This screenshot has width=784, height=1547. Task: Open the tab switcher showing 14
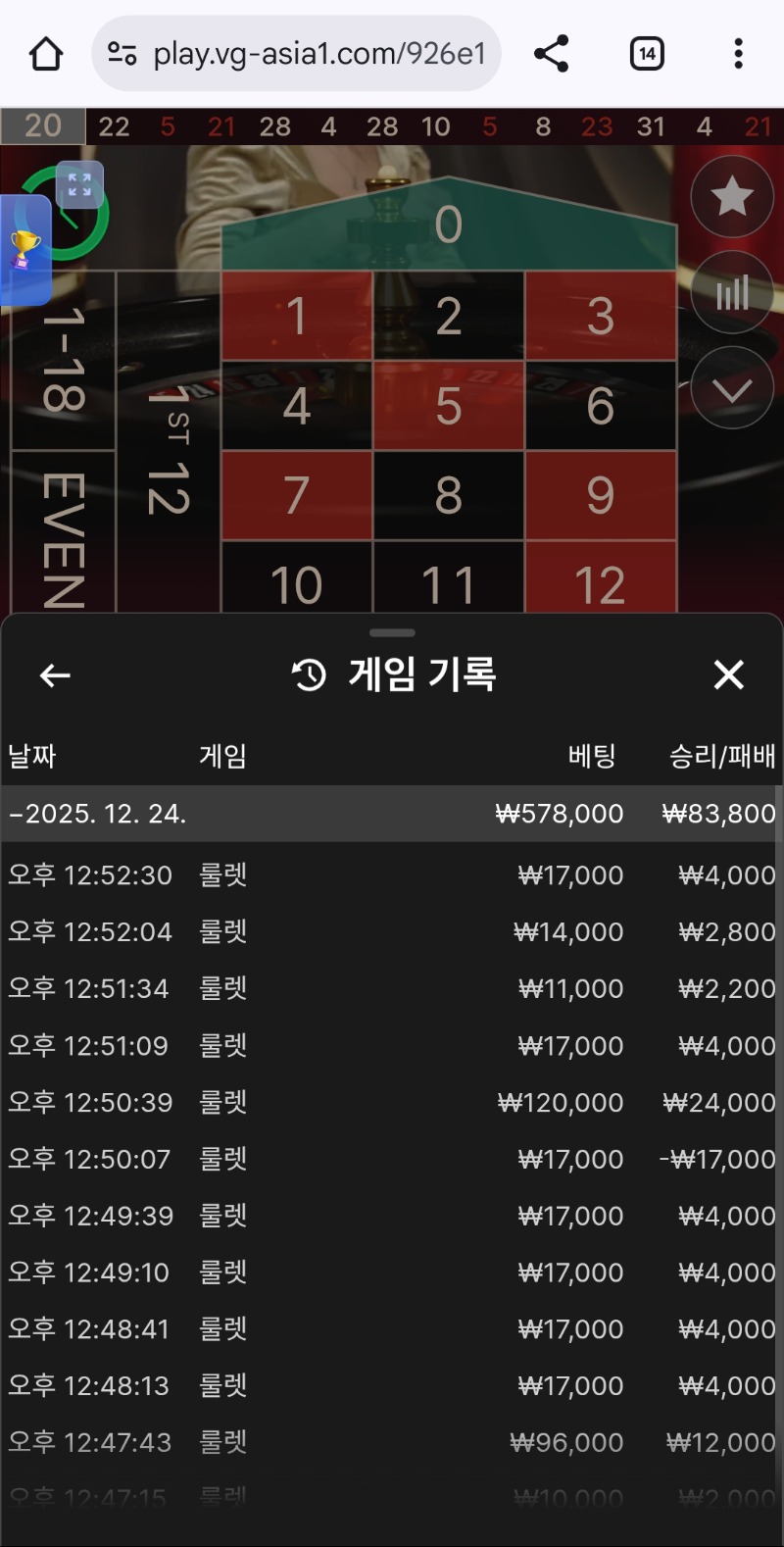pyautogui.click(x=647, y=54)
